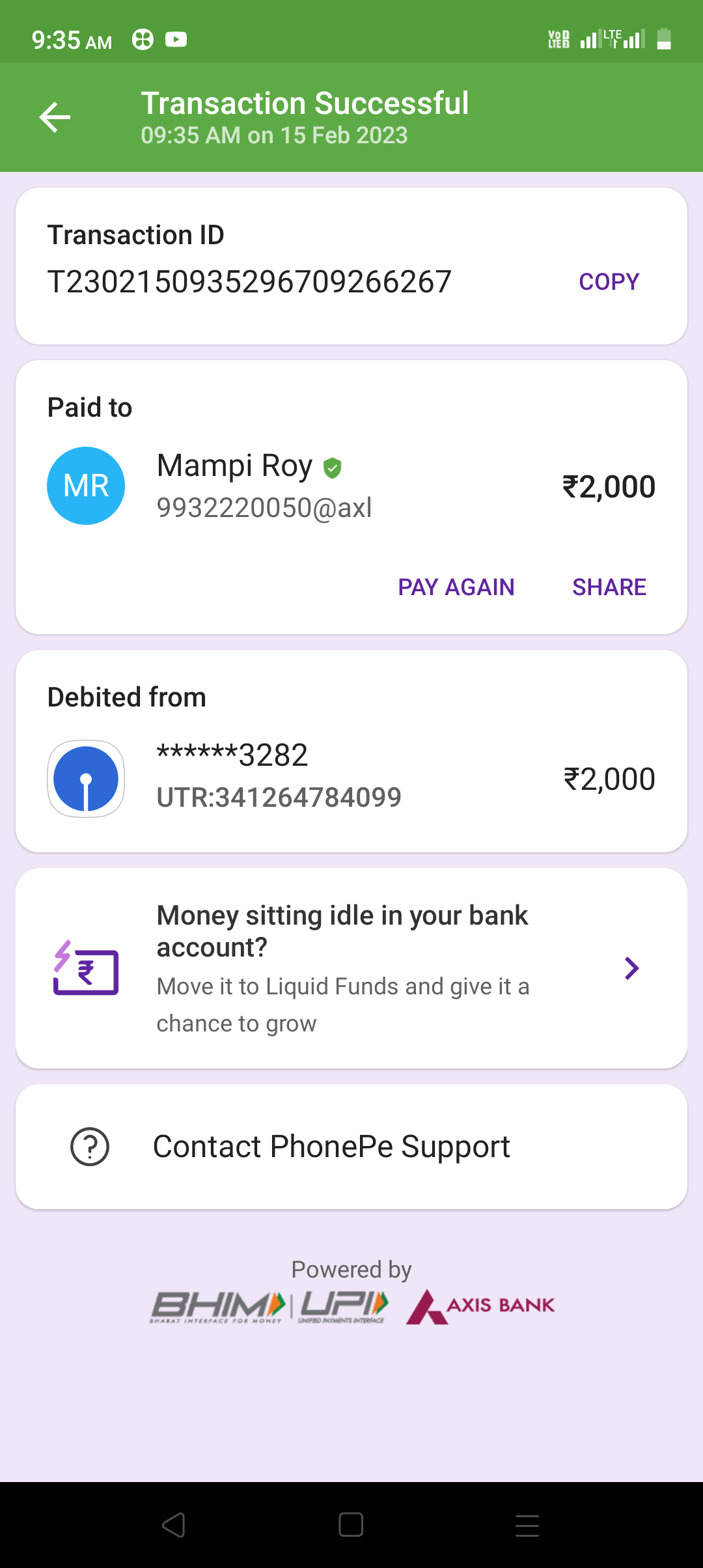Share this transaction receipt
The height and width of the screenshot is (1568, 703).
coord(609,587)
